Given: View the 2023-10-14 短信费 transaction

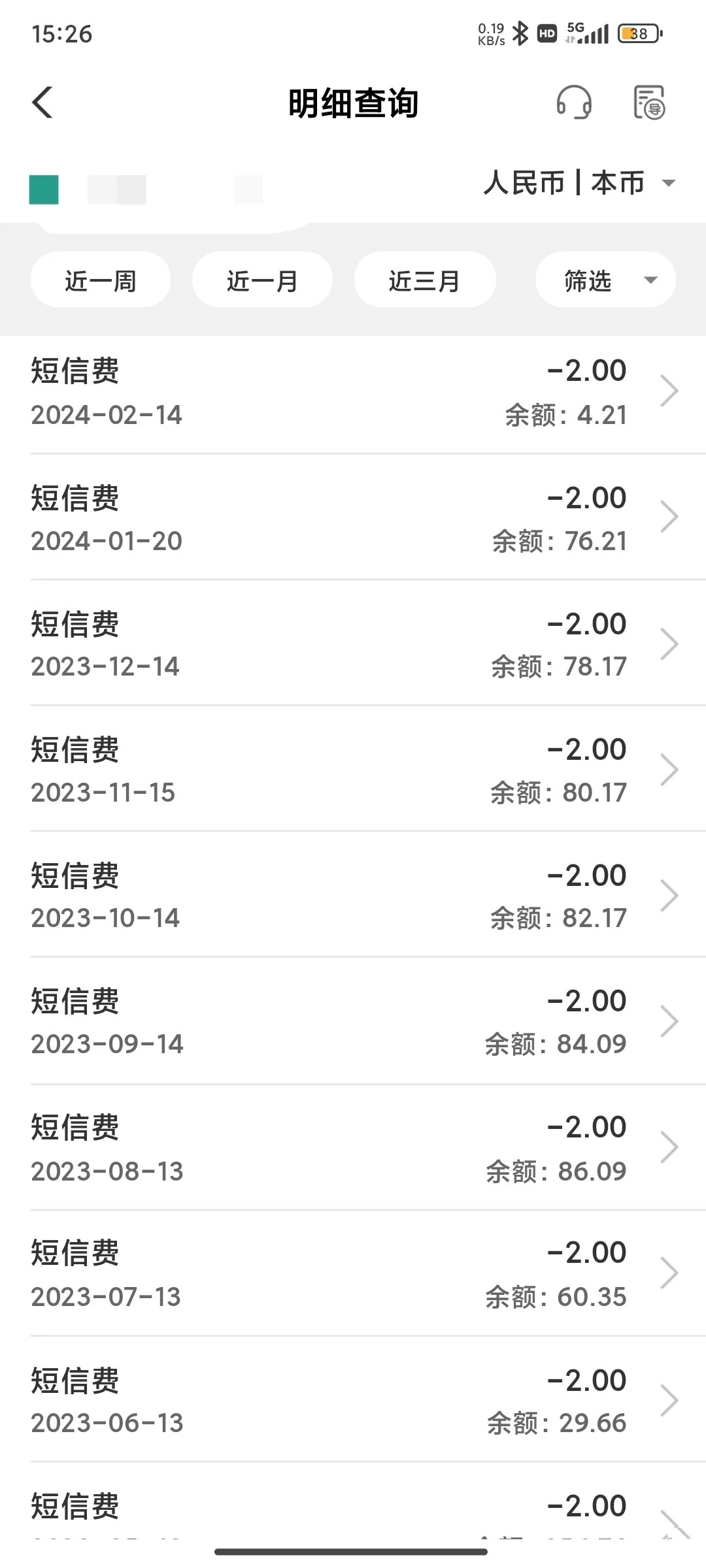Looking at the screenshot, I should tap(353, 896).
